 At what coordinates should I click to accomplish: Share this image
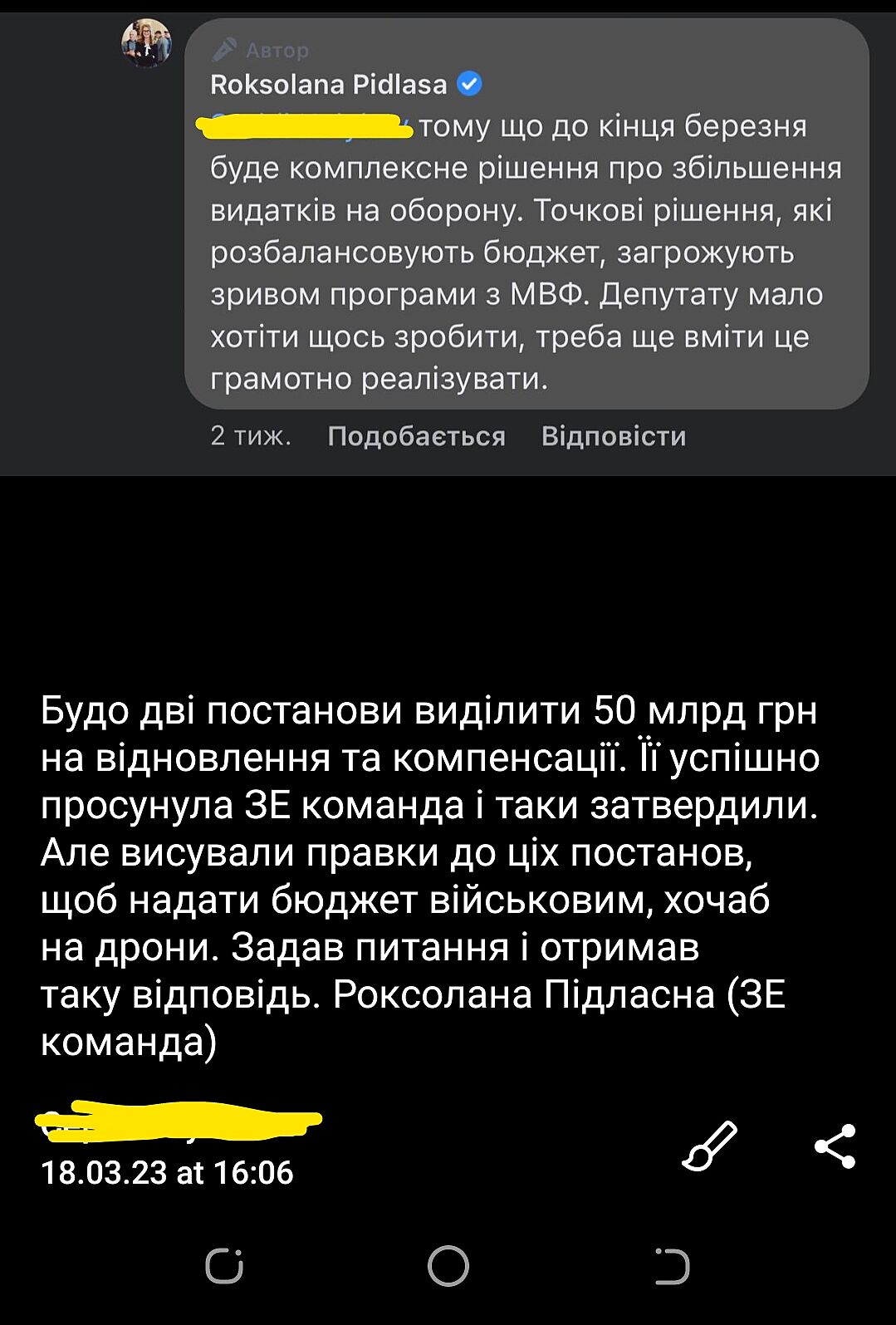835,1146
